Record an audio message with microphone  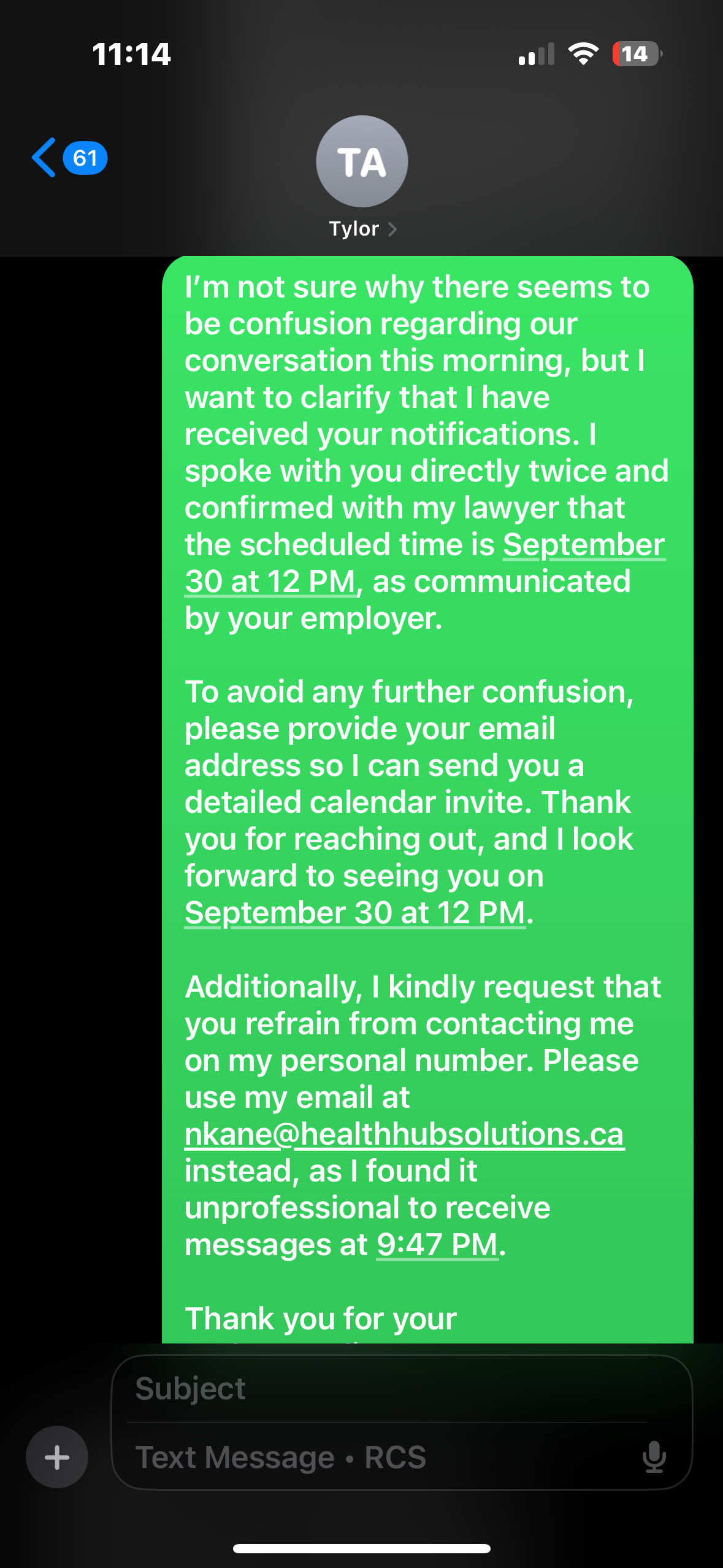[654, 1457]
